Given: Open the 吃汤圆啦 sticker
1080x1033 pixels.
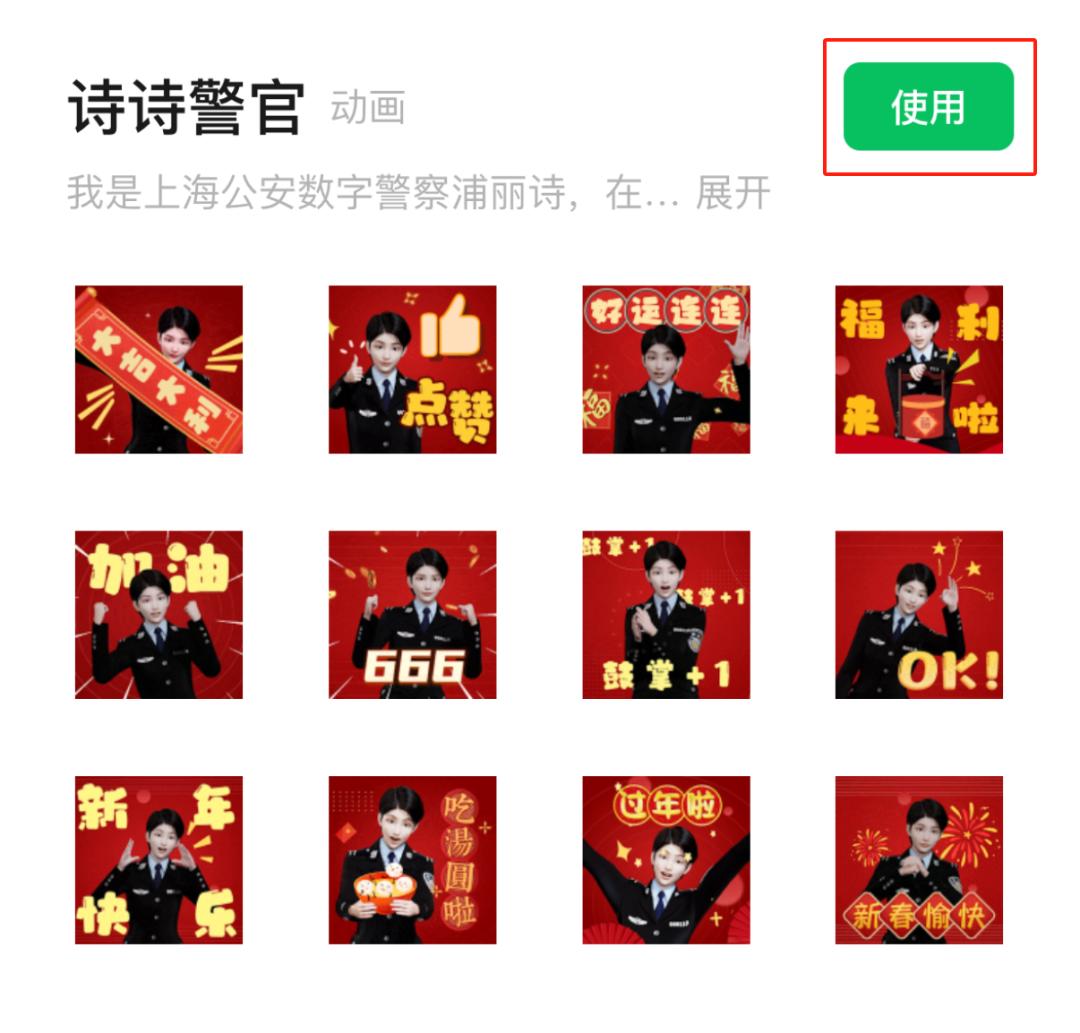Looking at the screenshot, I should [412, 860].
